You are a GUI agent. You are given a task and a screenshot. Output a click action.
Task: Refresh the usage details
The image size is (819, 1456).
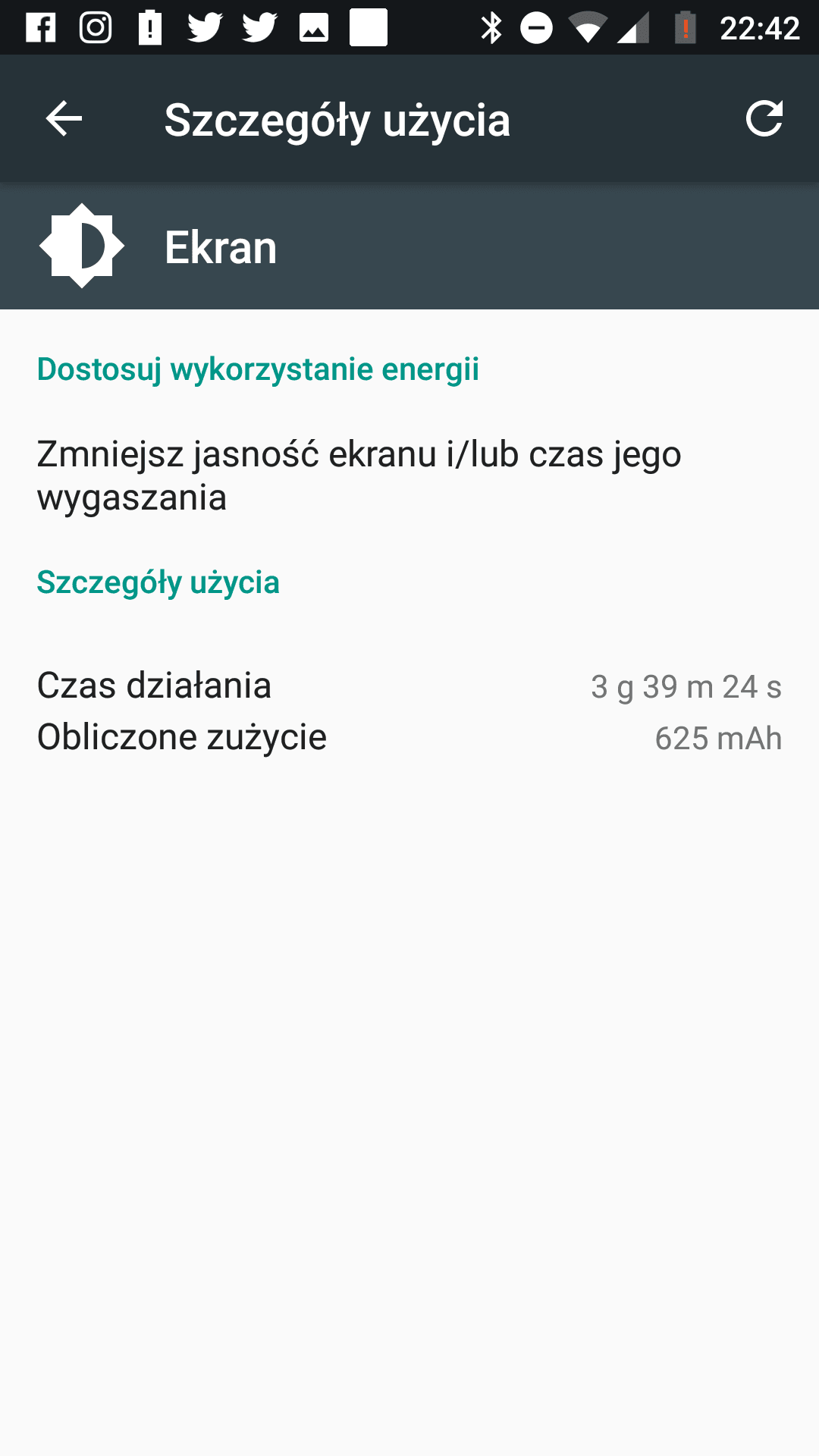click(x=764, y=119)
